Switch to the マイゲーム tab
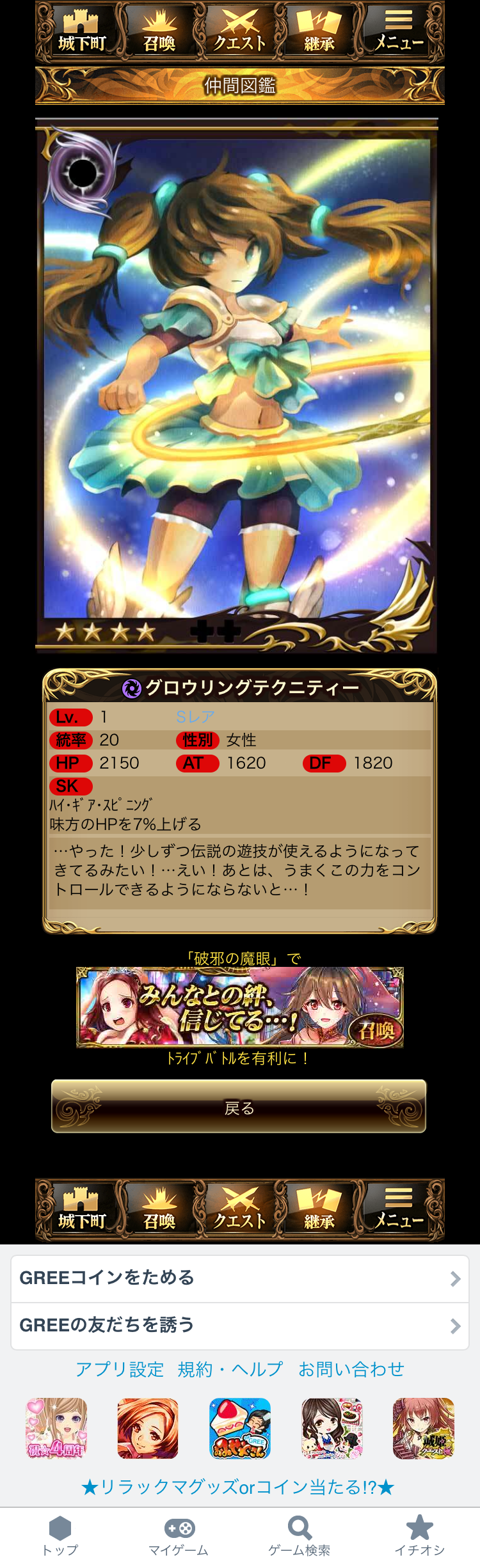Screen dimensions: 480x1568 [179, 1536]
